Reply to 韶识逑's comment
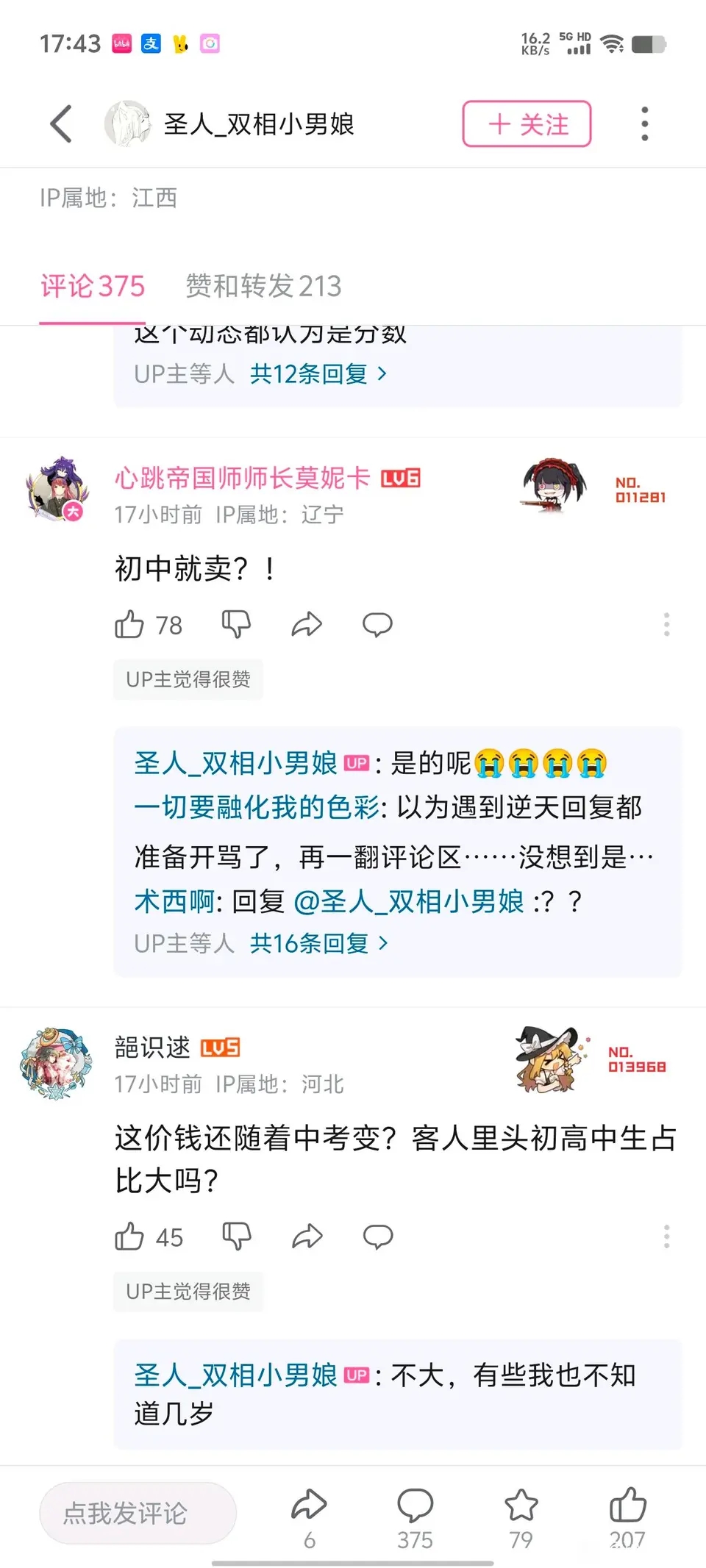Viewport: 706px width, 1568px height. (x=377, y=1237)
